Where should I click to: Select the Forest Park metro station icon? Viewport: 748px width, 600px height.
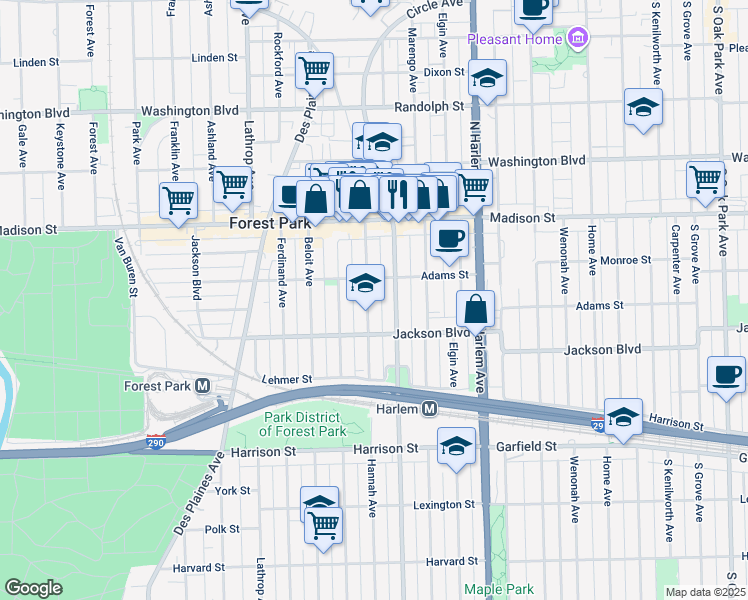203,386
